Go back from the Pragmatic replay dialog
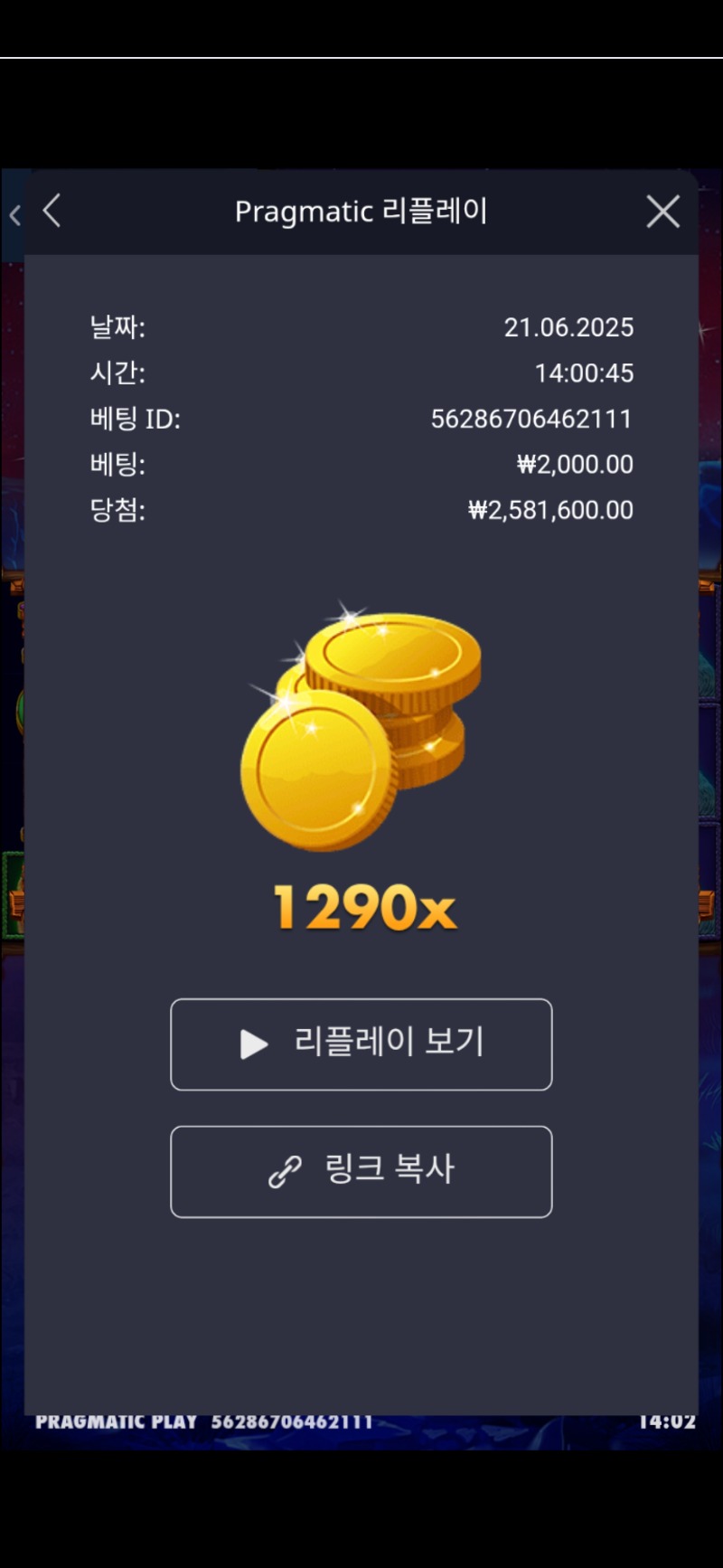This screenshot has height=1568, width=723. tap(52, 212)
